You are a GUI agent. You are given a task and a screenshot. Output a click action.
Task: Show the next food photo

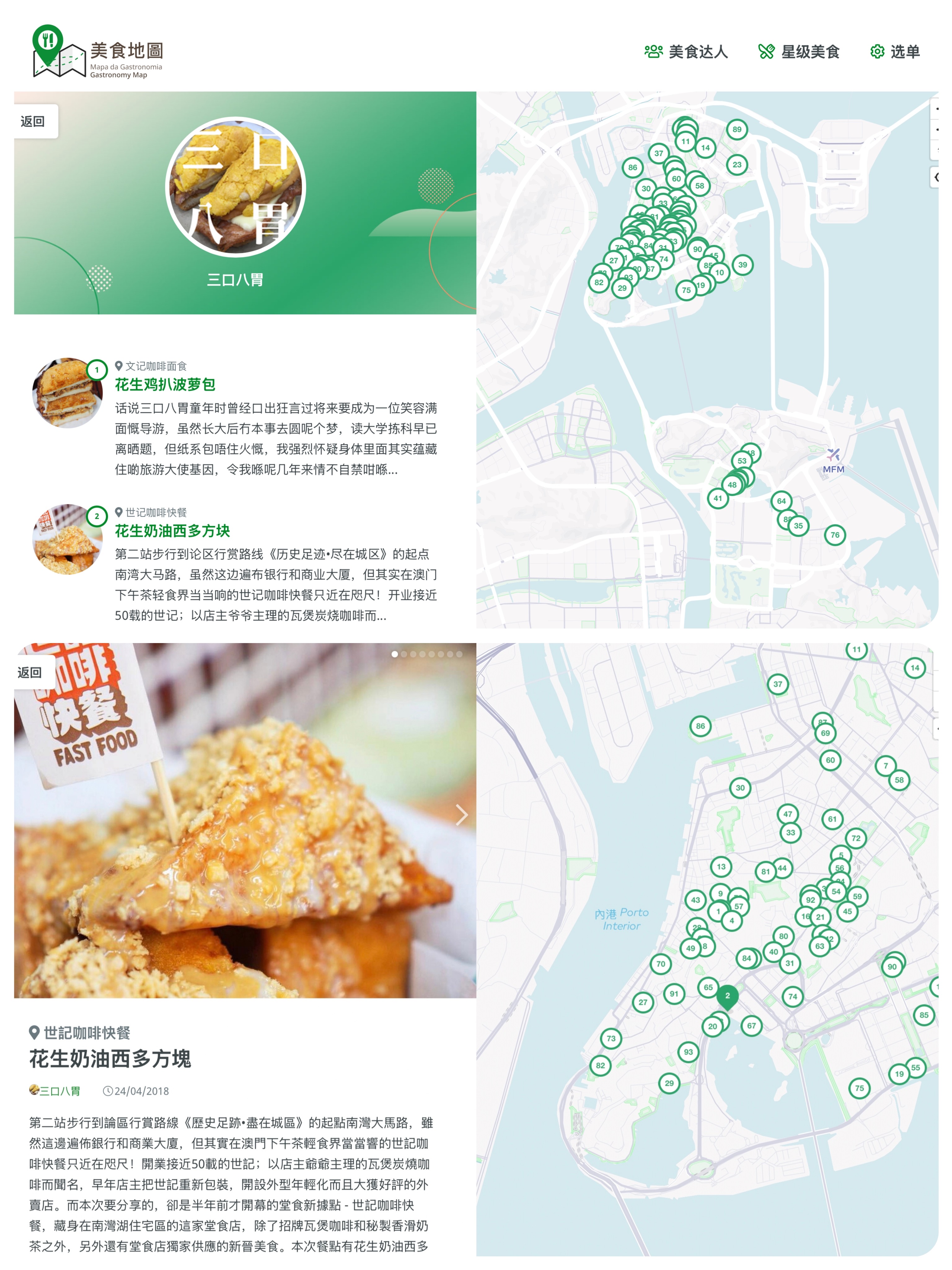(461, 815)
